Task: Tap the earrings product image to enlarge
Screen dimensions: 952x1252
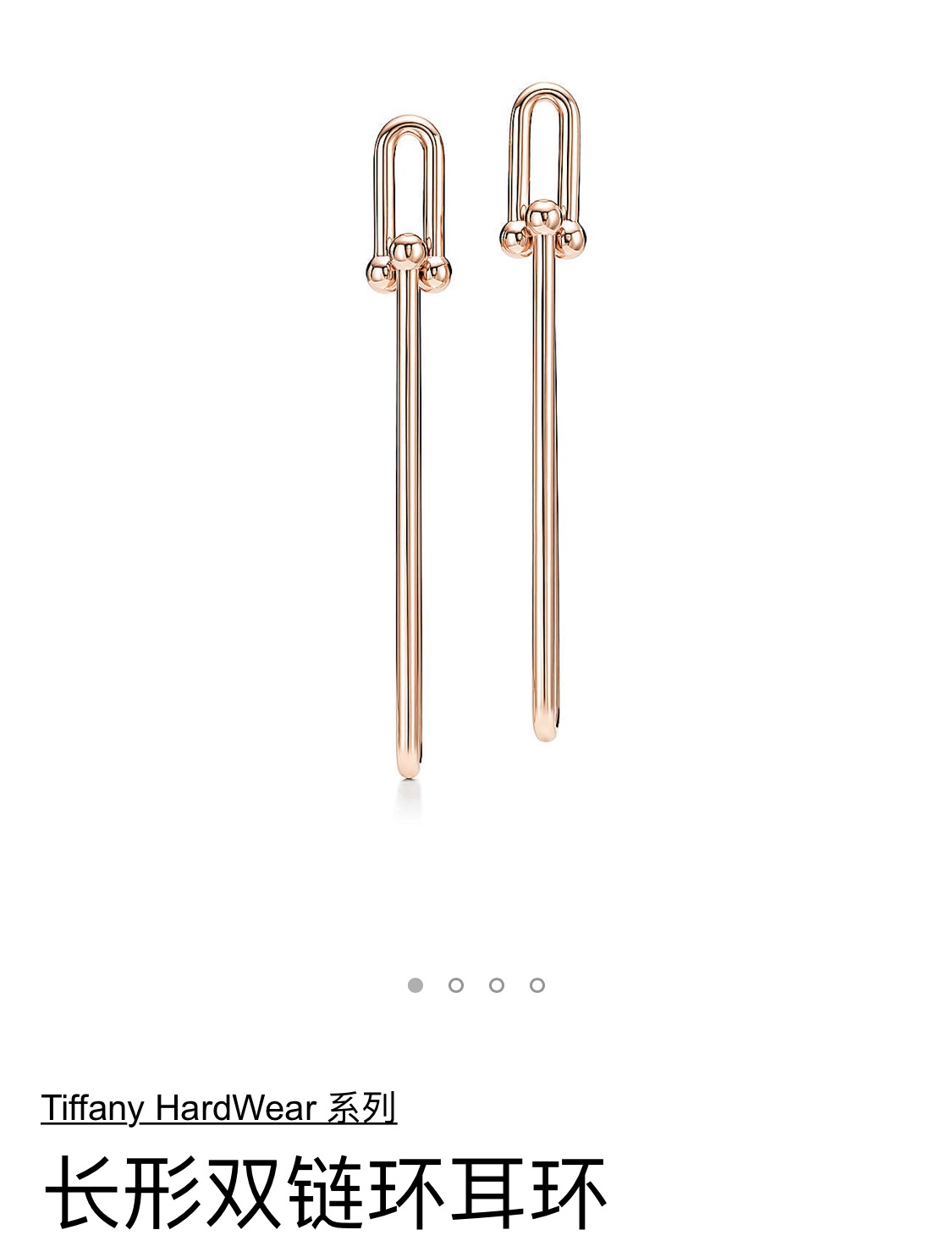Action: (476, 440)
